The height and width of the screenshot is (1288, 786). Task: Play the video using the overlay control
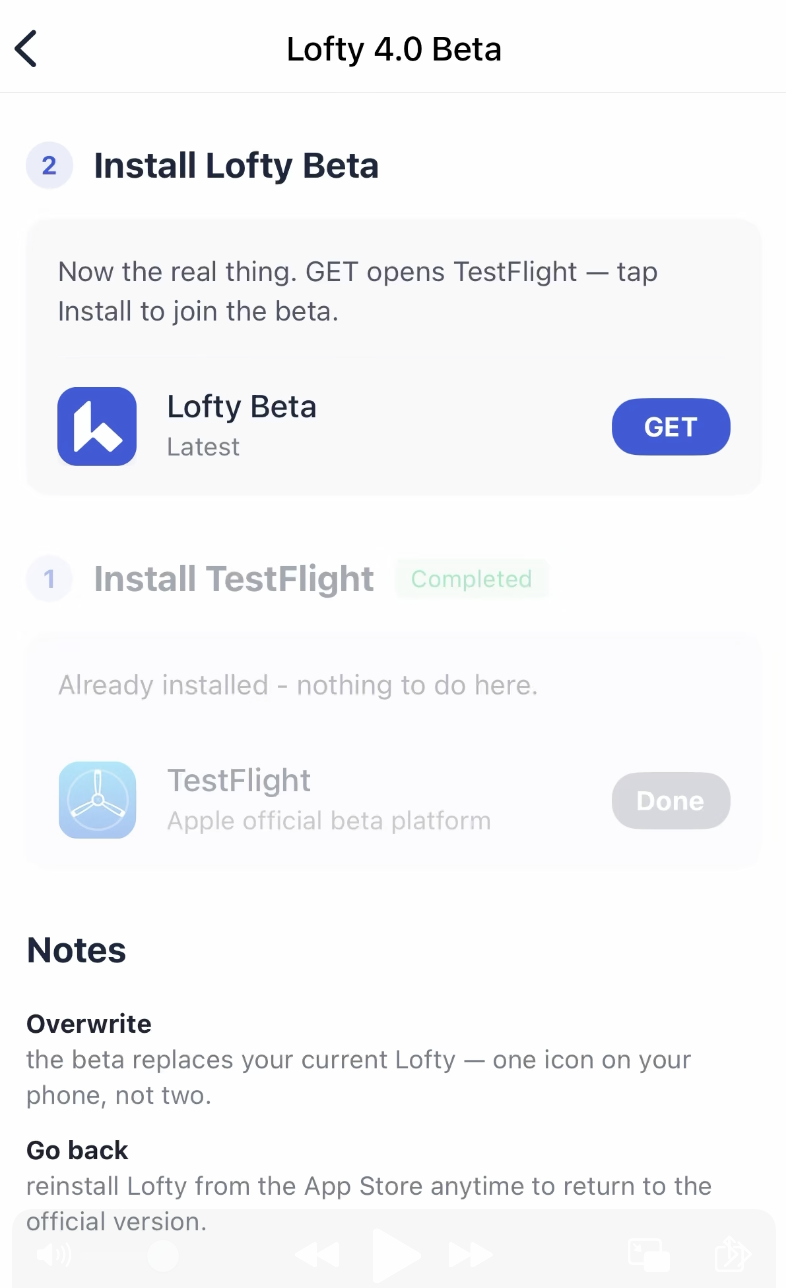coord(395,1254)
